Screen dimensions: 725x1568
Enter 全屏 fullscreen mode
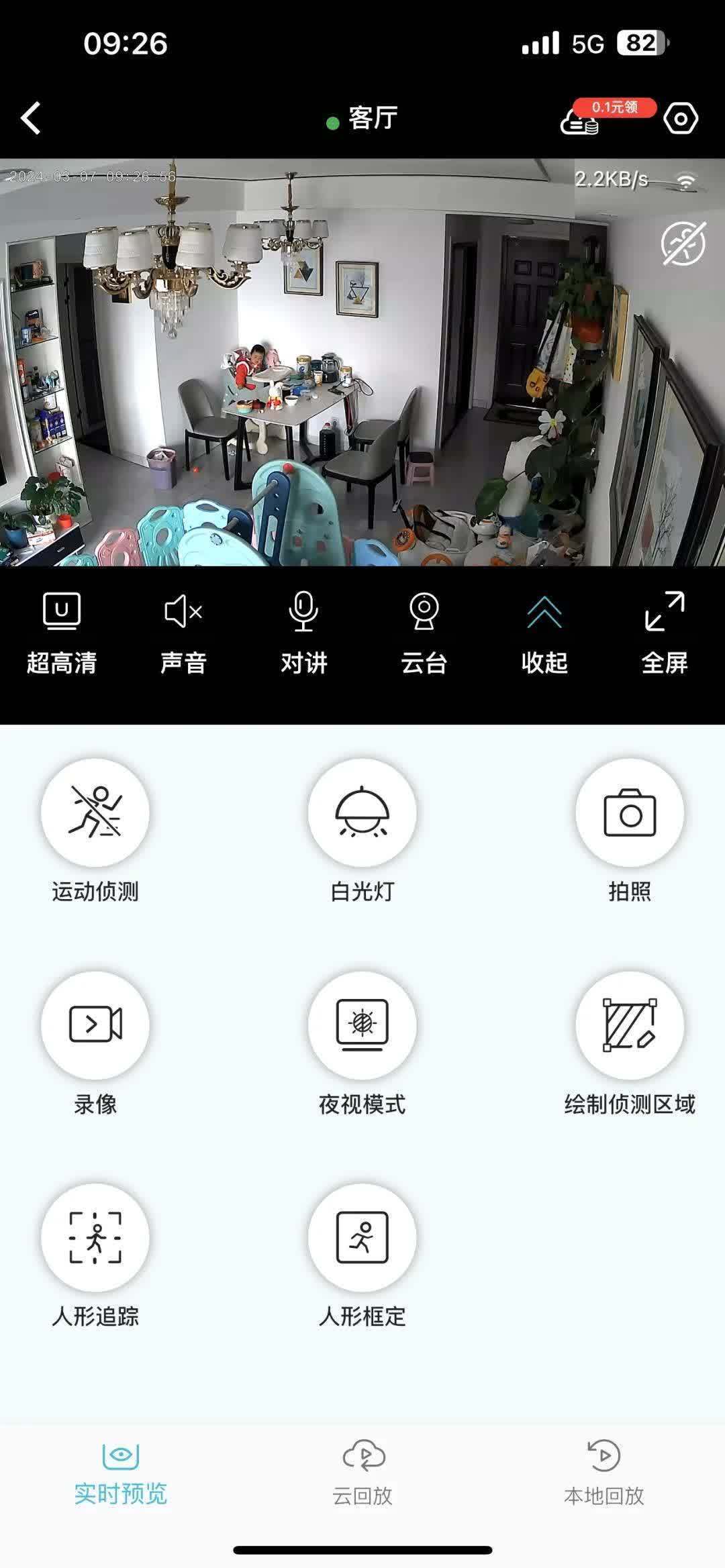point(665,632)
